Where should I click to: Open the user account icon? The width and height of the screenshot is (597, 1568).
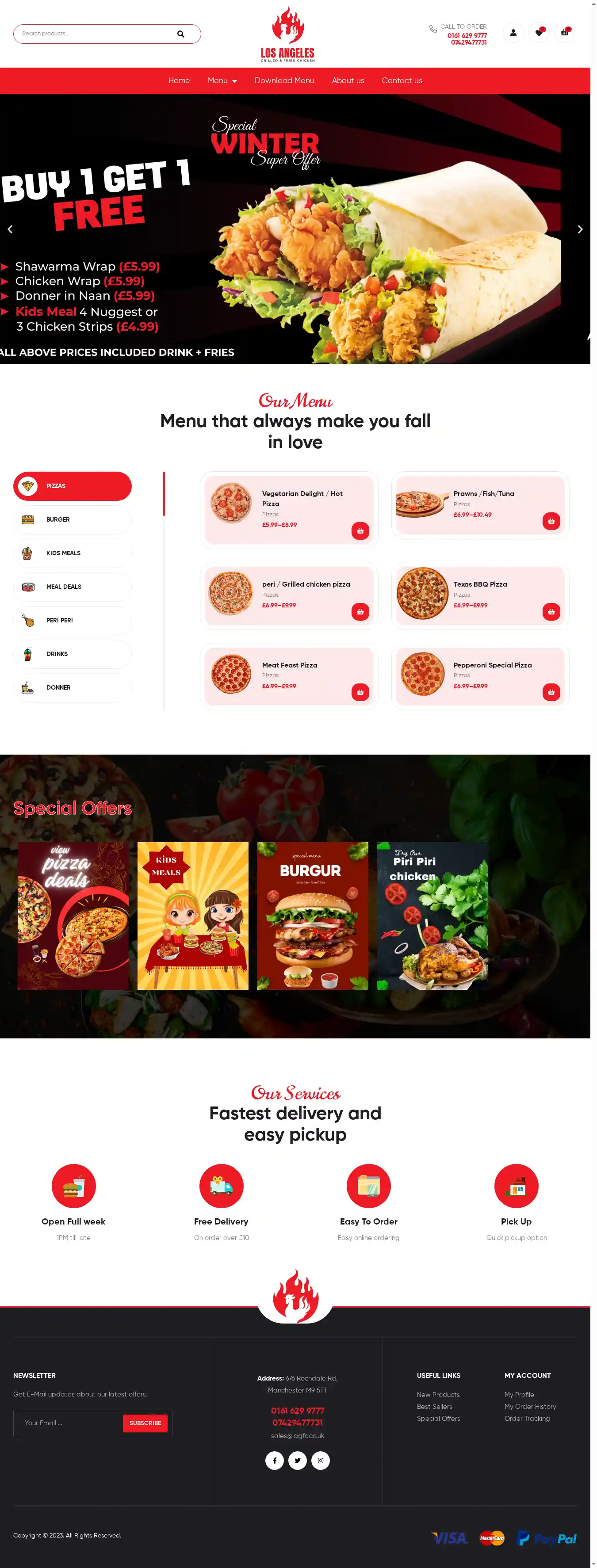click(x=513, y=33)
